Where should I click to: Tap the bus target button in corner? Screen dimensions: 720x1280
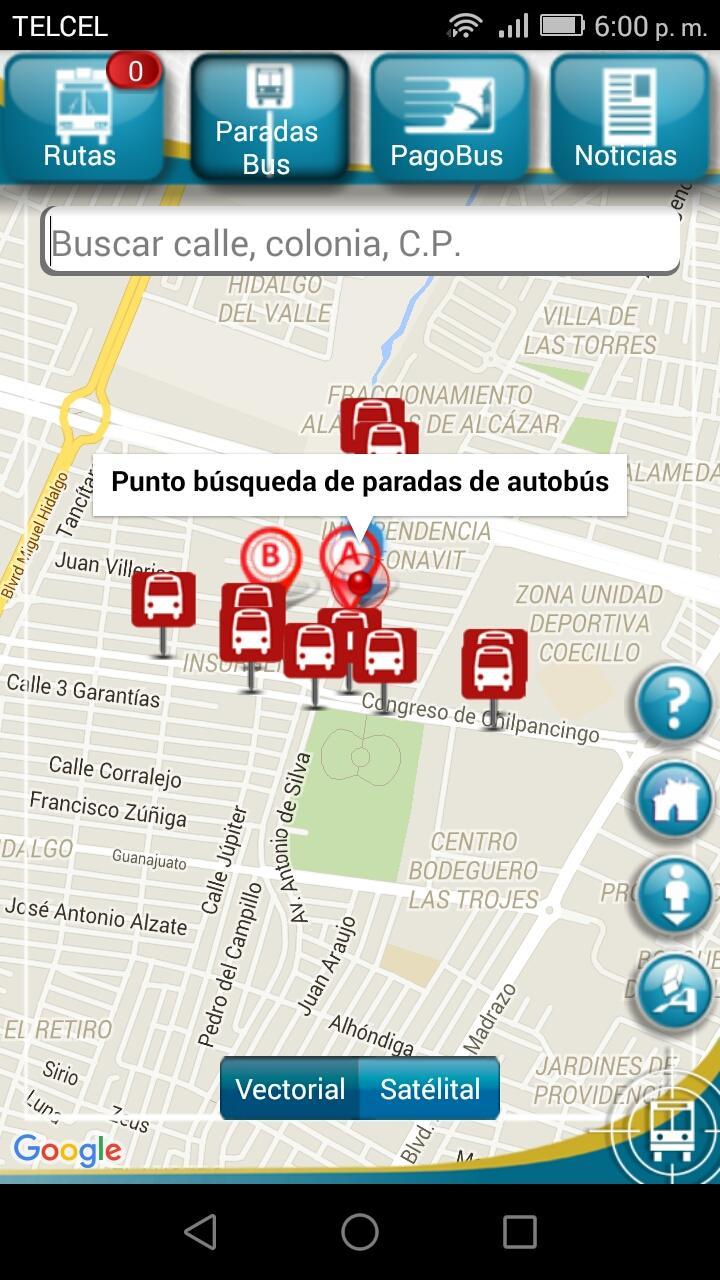tap(670, 1130)
